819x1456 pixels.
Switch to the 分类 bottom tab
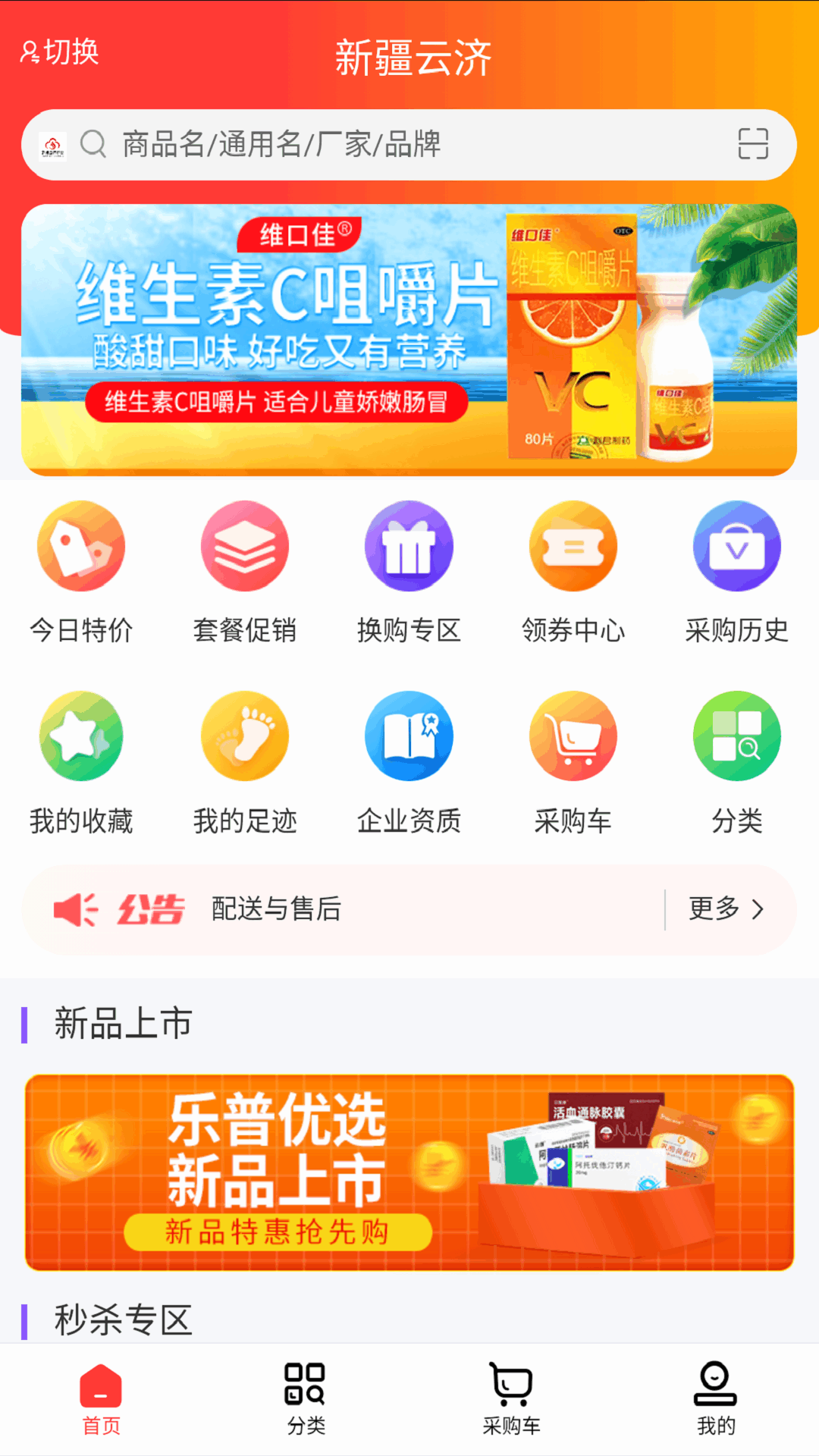coord(306,1399)
